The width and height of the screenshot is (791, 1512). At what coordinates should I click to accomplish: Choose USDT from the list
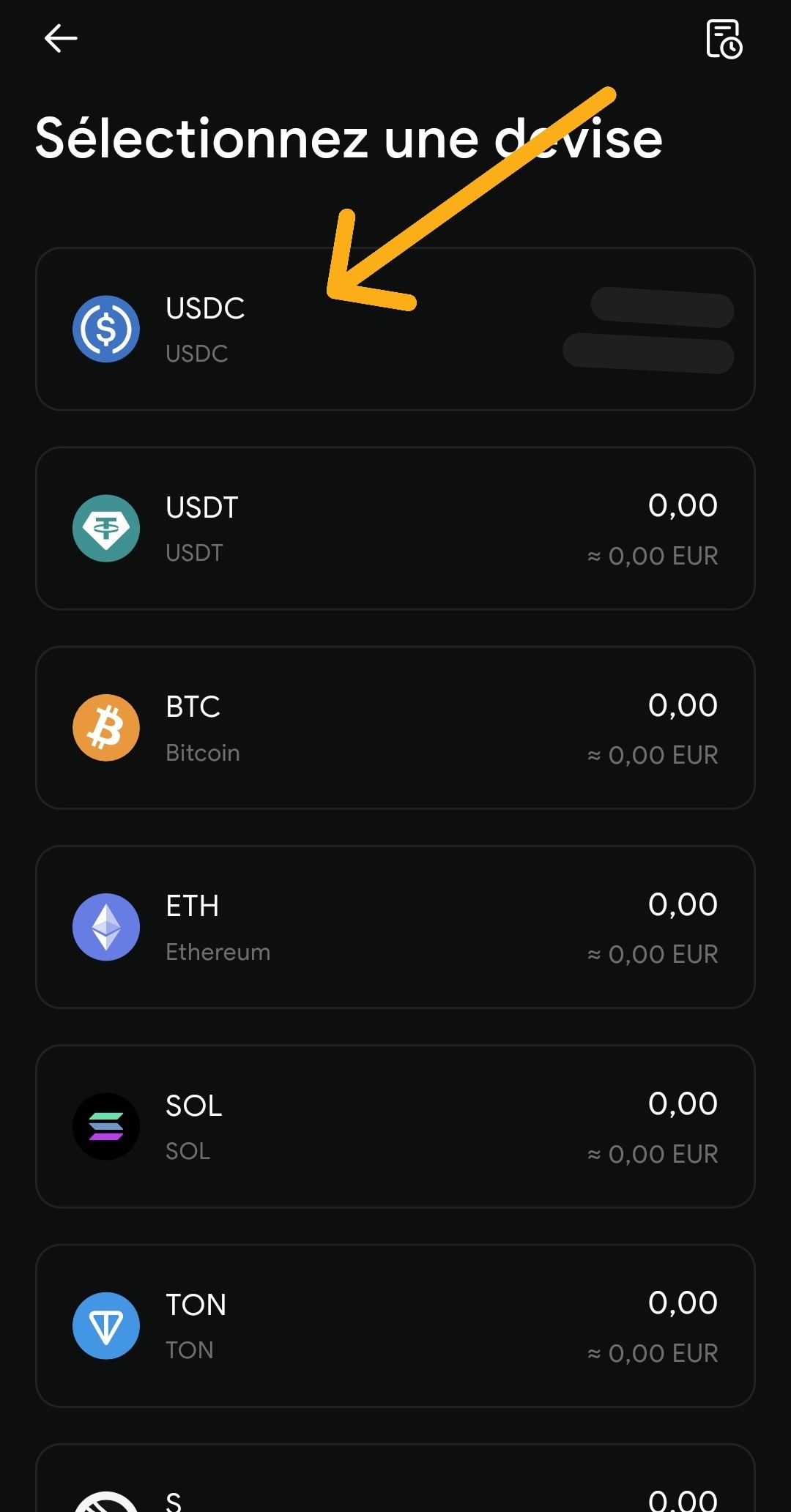[x=395, y=528]
